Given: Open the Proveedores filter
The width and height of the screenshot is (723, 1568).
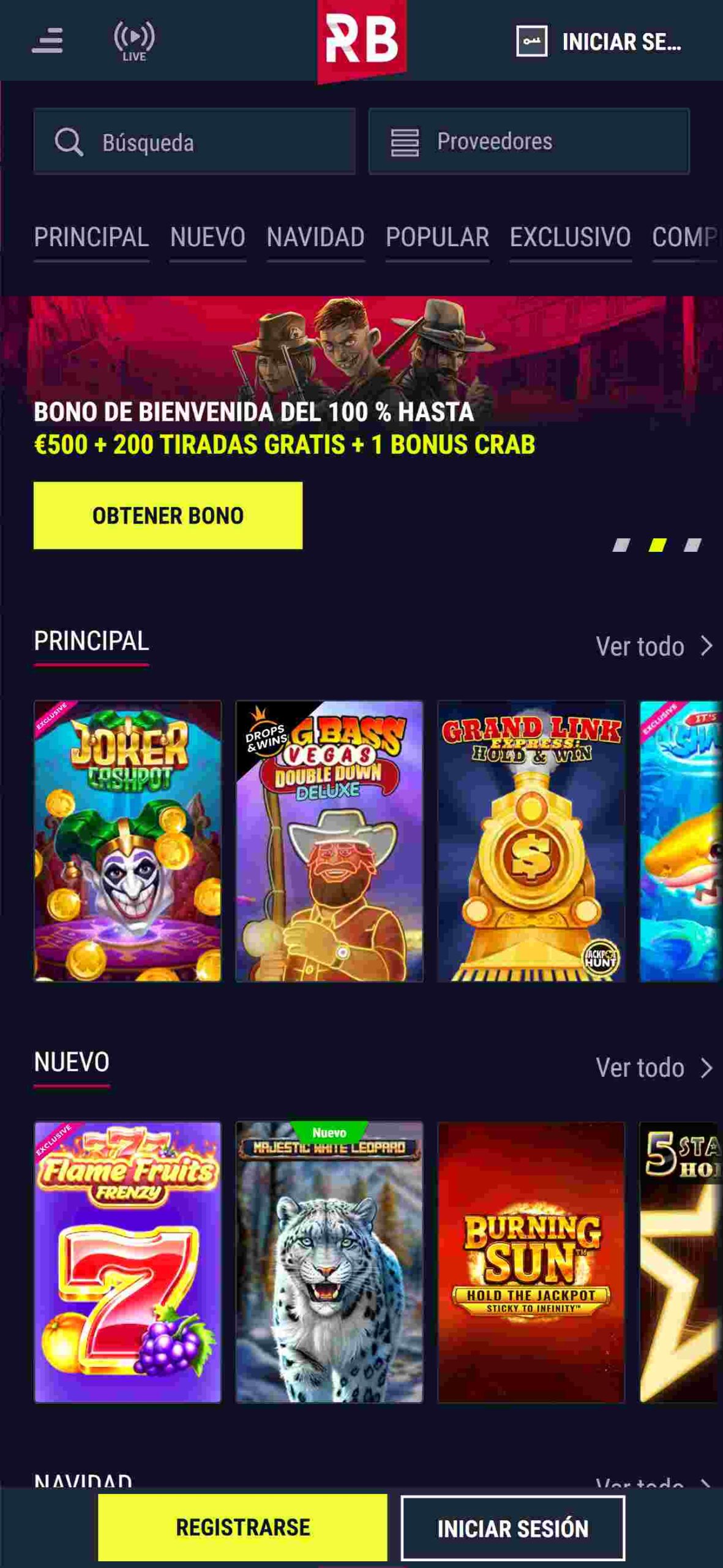Looking at the screenshot, I should pos(529,142).
